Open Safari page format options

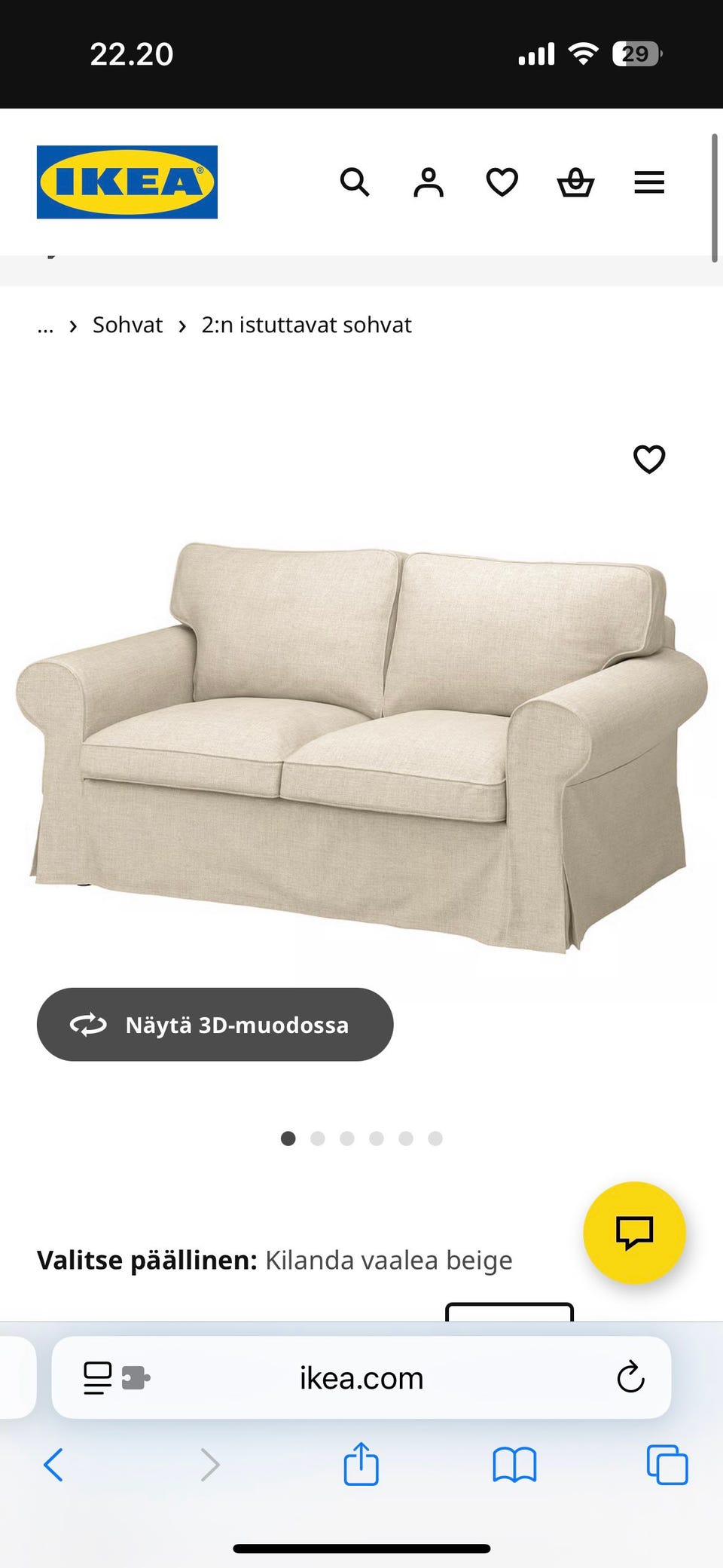click(x=115, y=1378)
